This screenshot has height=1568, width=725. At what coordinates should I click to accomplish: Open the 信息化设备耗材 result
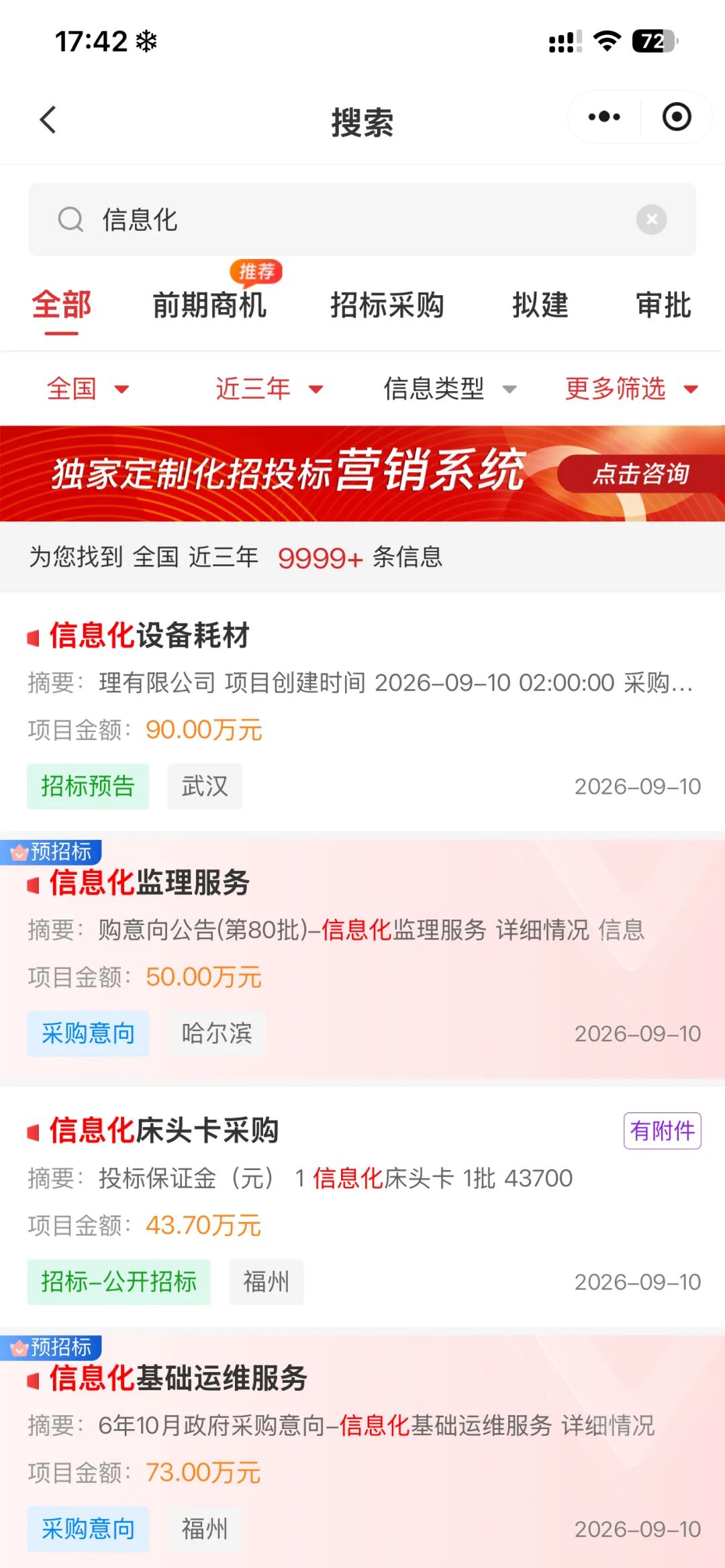(x=362, y=711)
